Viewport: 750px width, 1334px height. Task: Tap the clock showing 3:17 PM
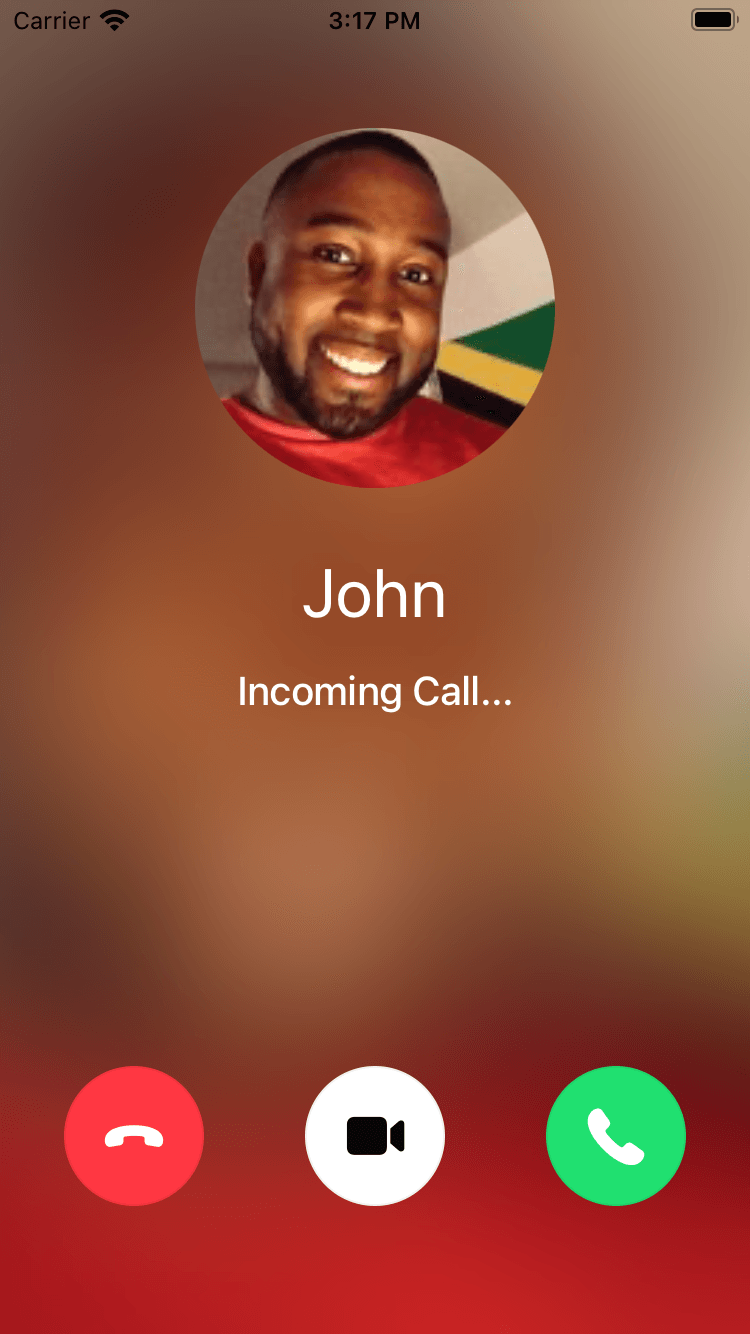coord(373,19)
